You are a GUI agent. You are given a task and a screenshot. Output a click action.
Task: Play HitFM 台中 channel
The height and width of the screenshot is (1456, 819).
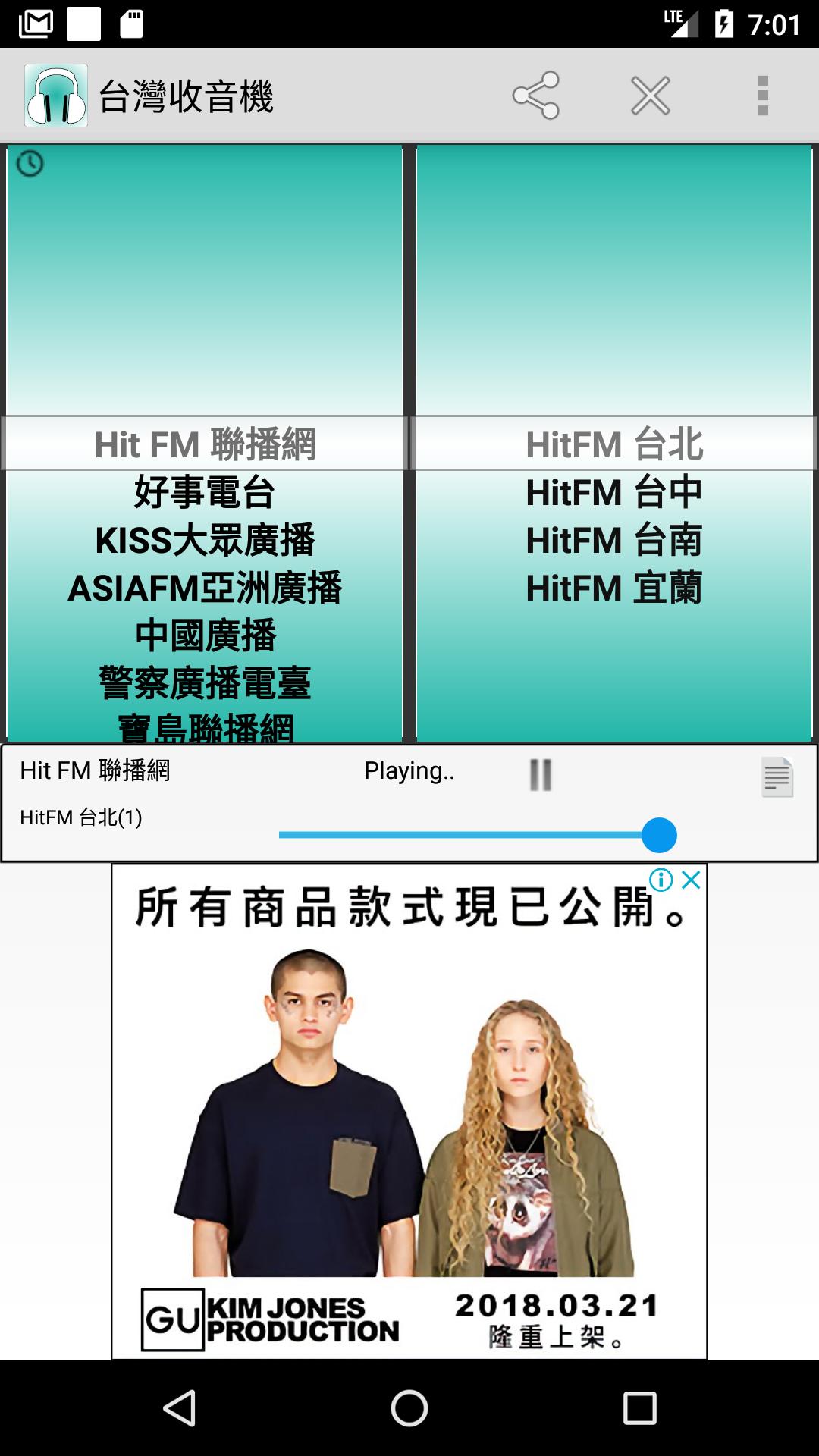tap(614, 492)
